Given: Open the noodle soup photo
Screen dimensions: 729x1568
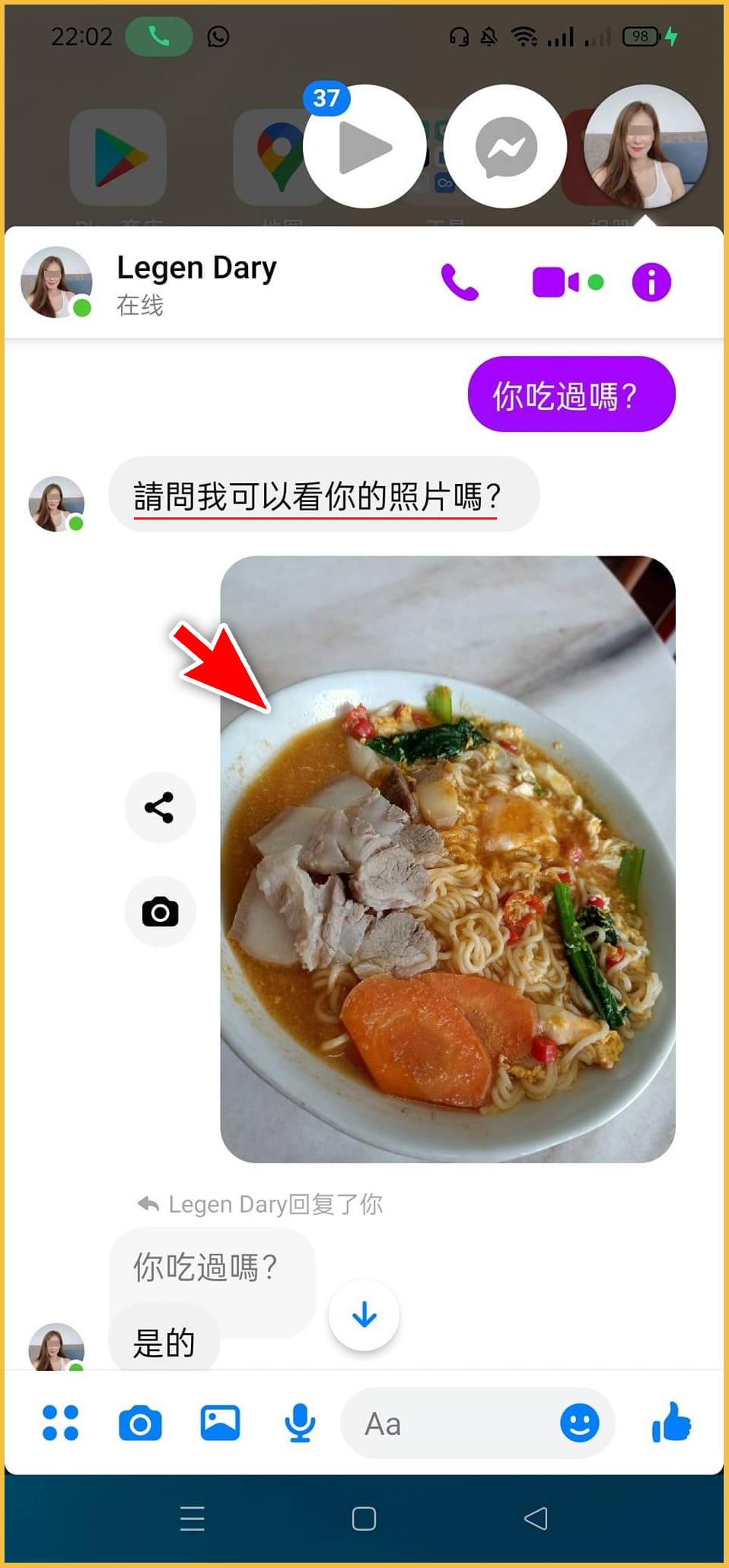Looking at the screenshot, I should click(447, 859).
